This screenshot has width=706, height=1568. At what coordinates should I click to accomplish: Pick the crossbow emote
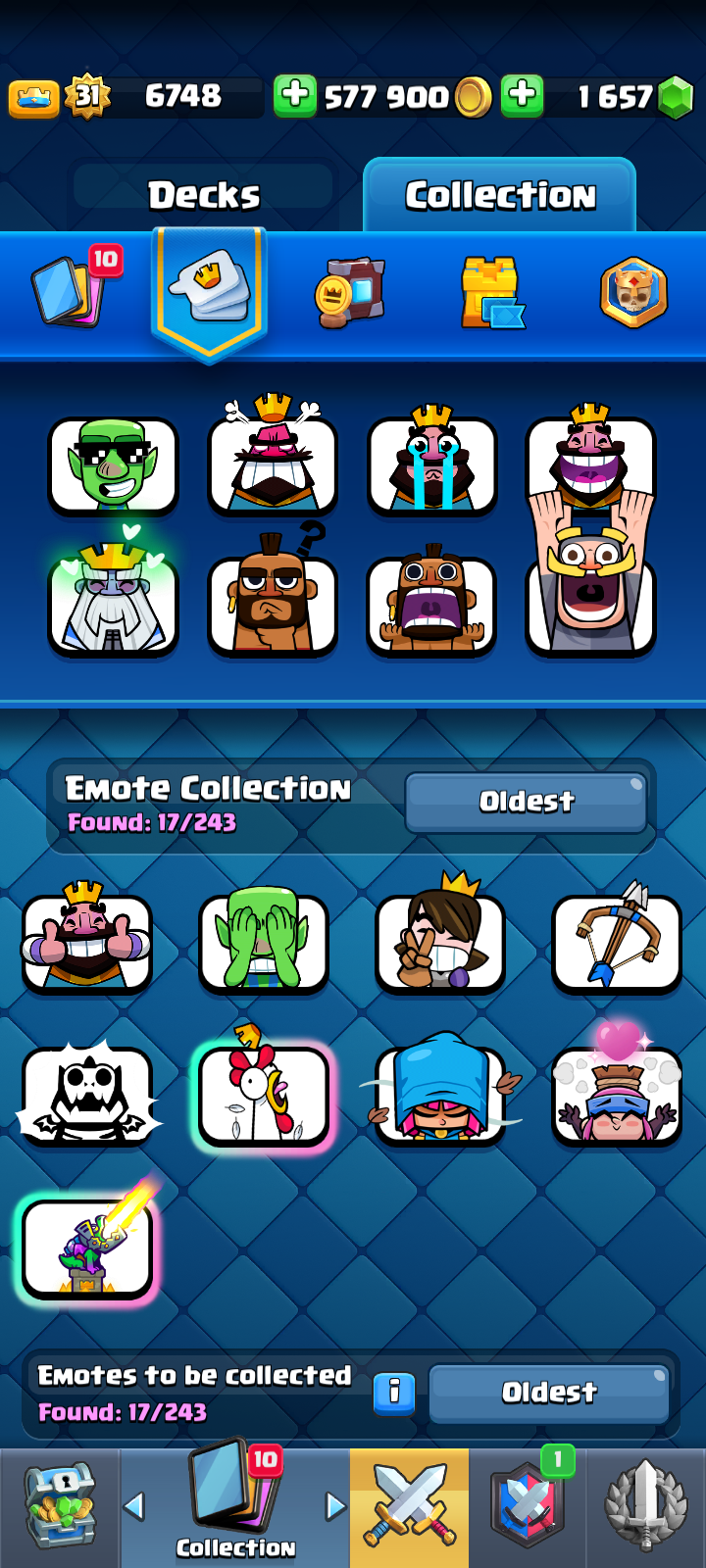coord(616,943)
